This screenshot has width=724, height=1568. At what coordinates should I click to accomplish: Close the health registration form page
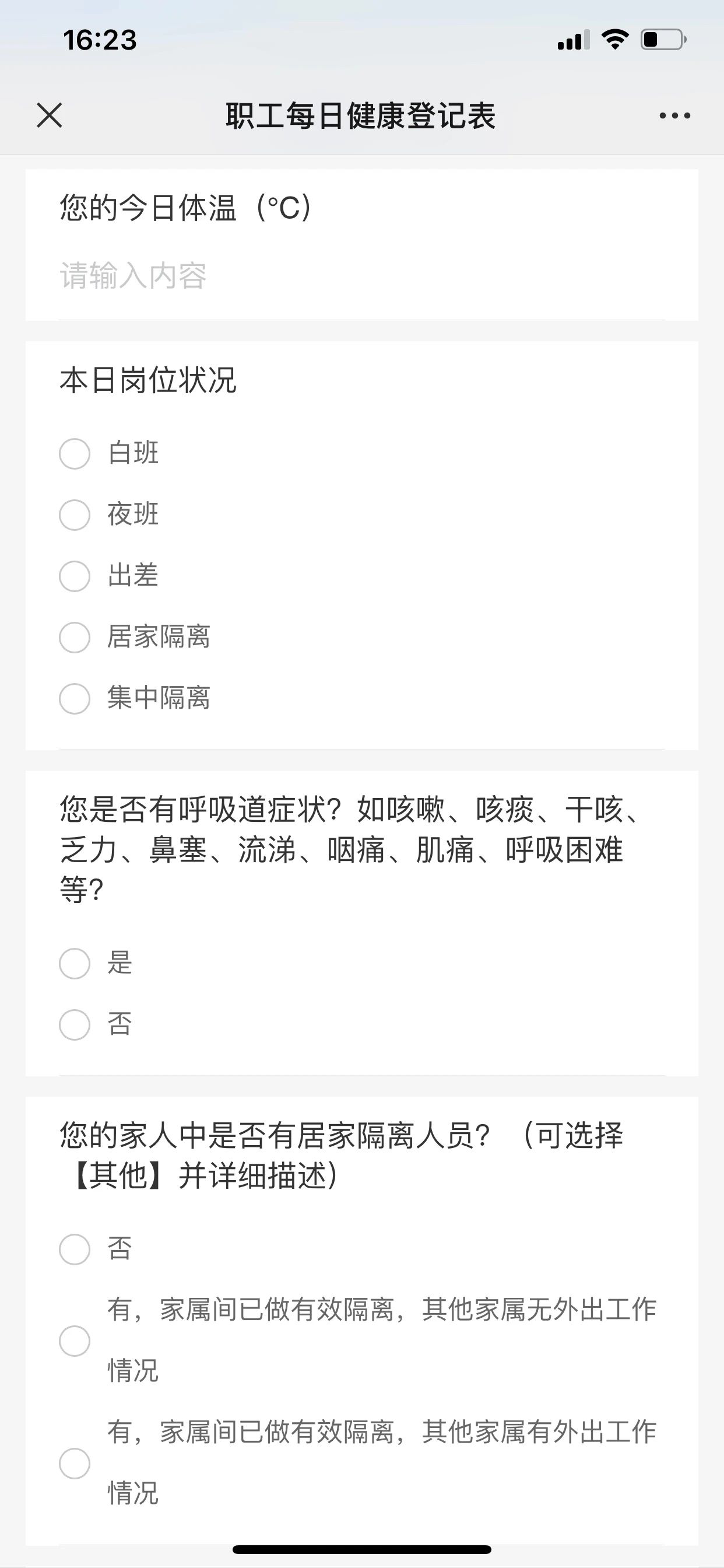[50, 115]
